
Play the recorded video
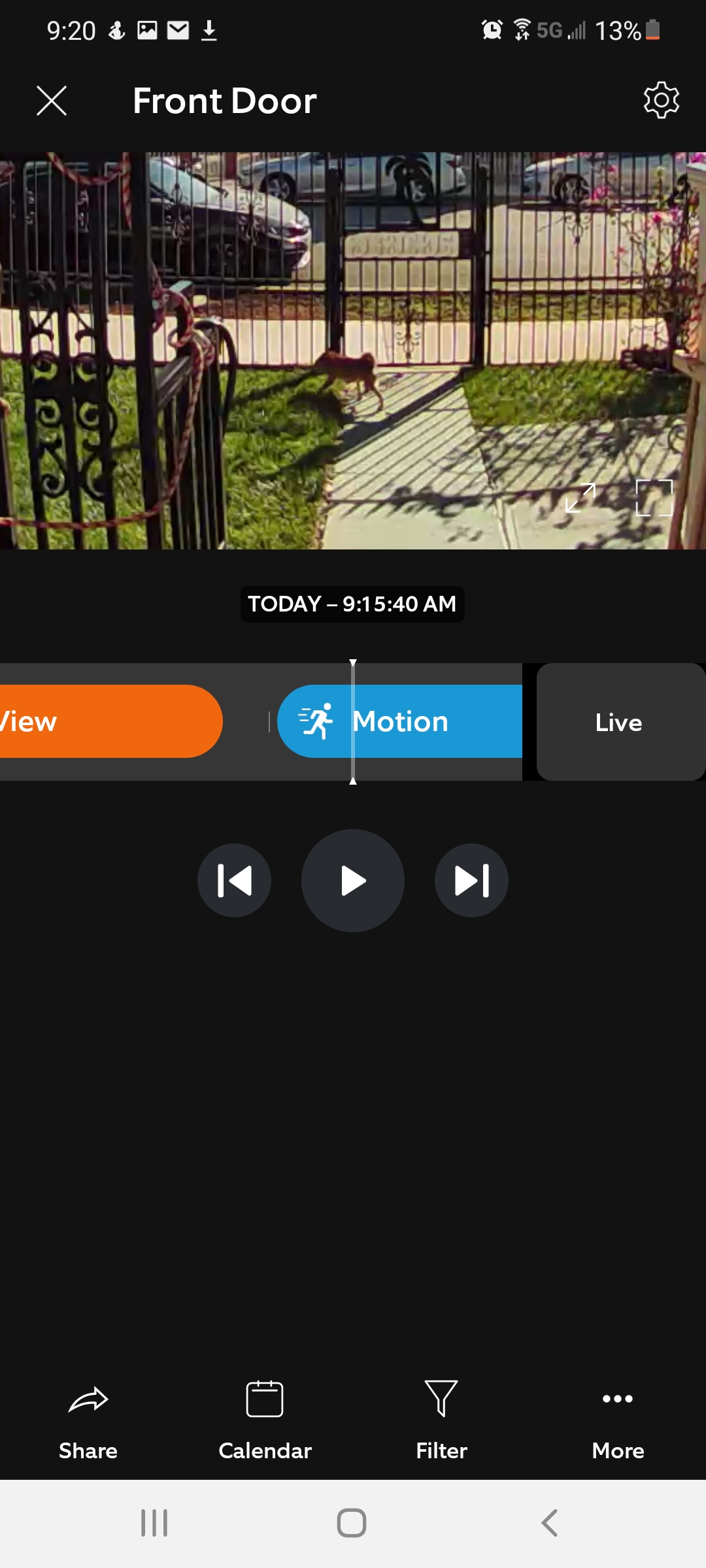[x=353, y=881]
